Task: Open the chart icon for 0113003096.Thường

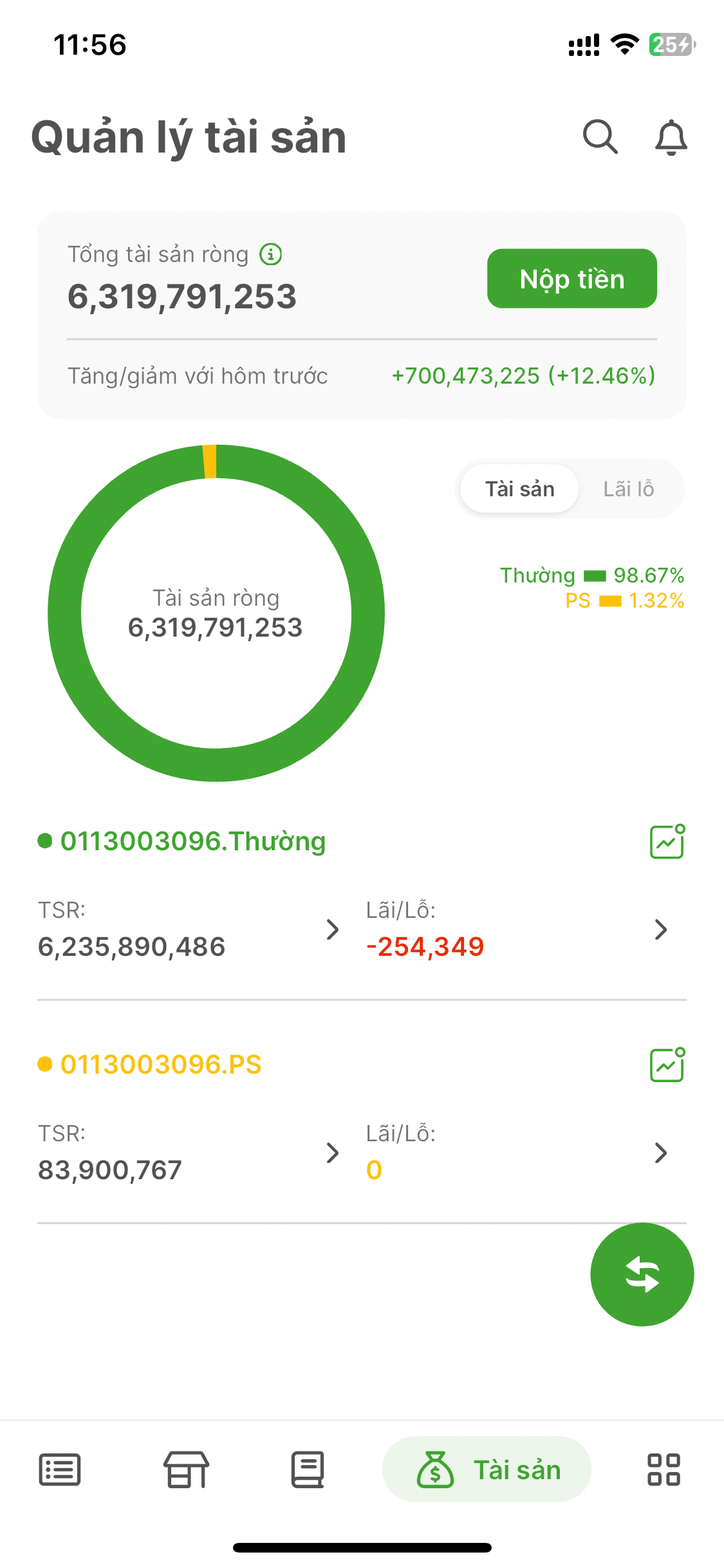Action: (667, 842)
